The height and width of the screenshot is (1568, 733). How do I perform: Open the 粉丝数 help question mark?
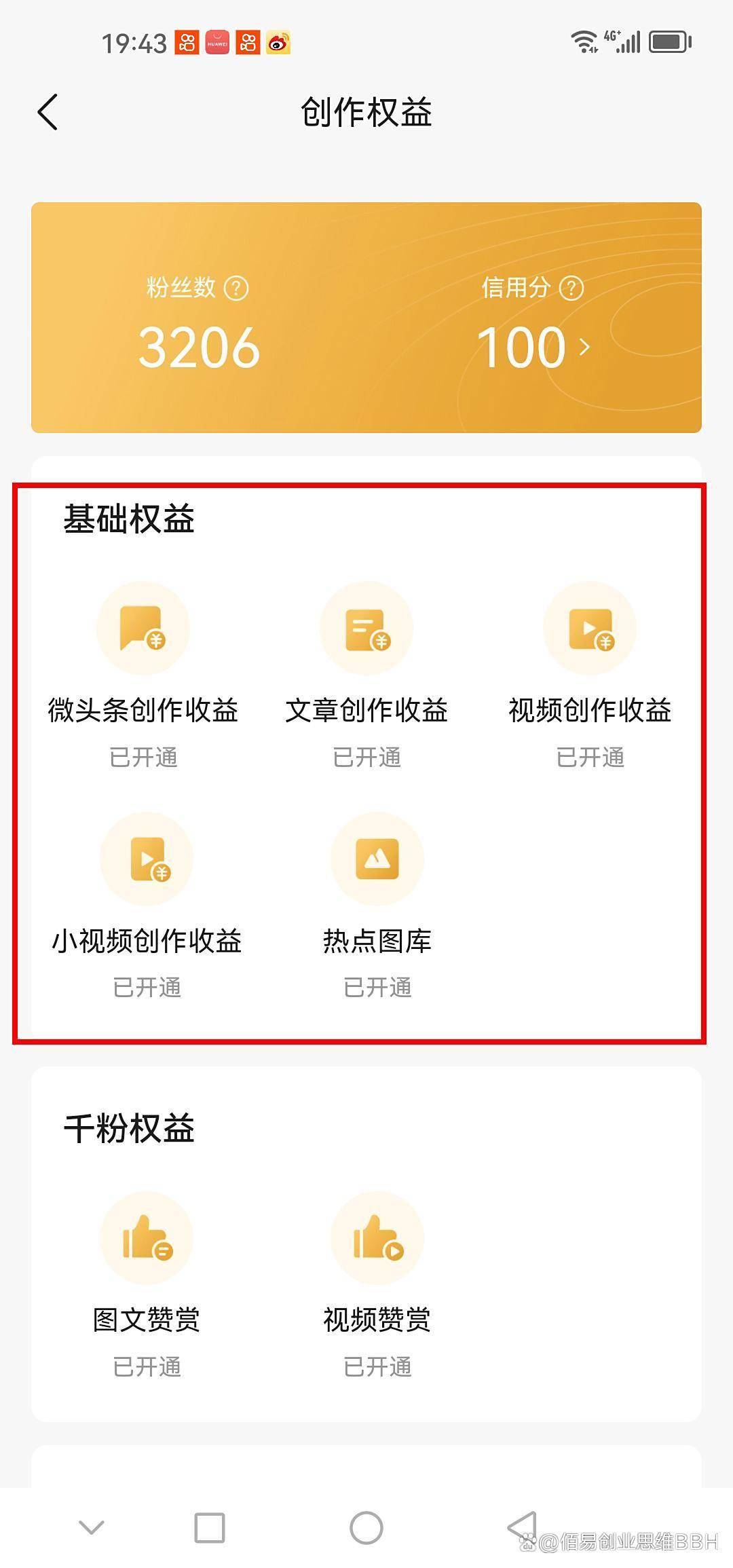(x=236, y=288)
